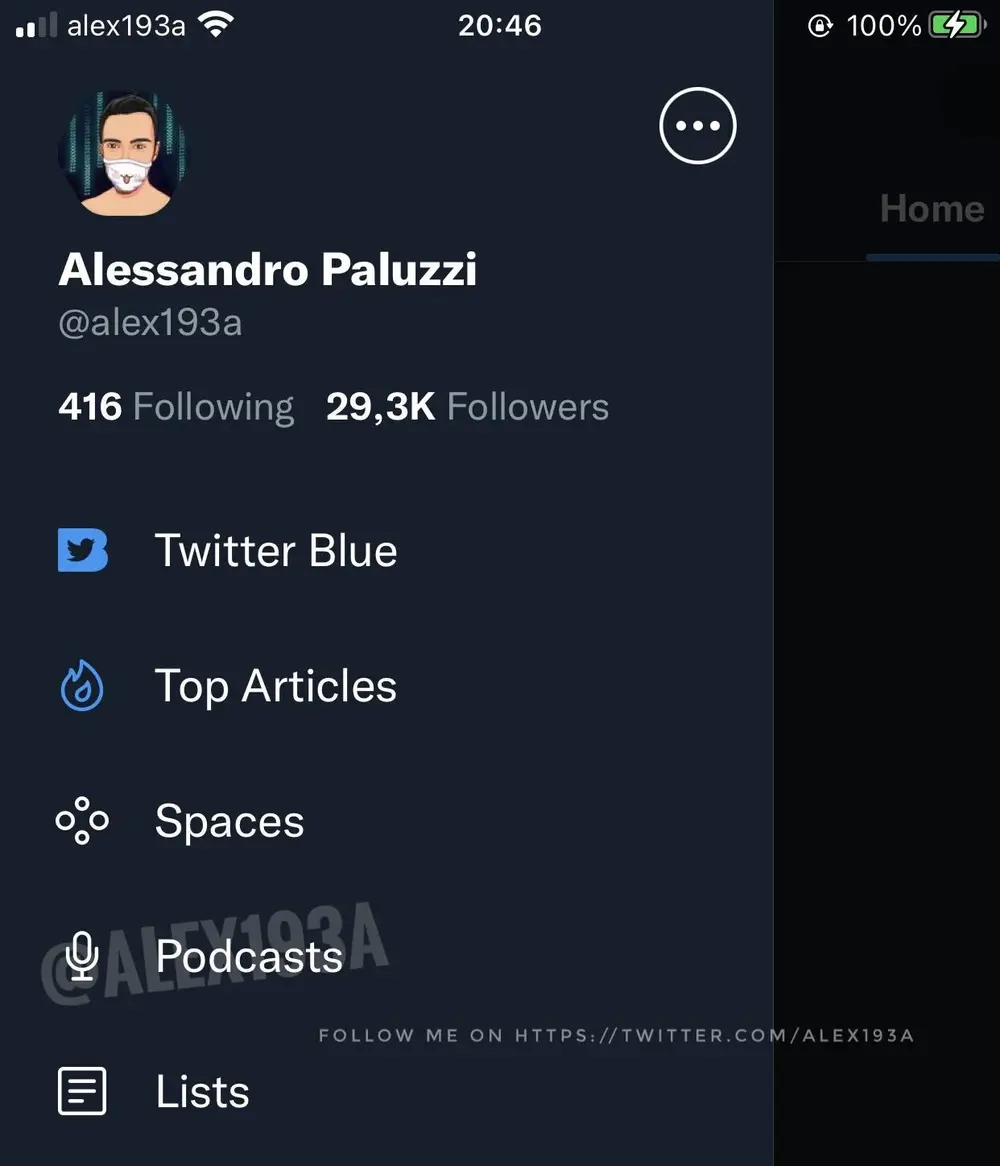Go to Spaces

pyautogui.click(x=229, y=822)
